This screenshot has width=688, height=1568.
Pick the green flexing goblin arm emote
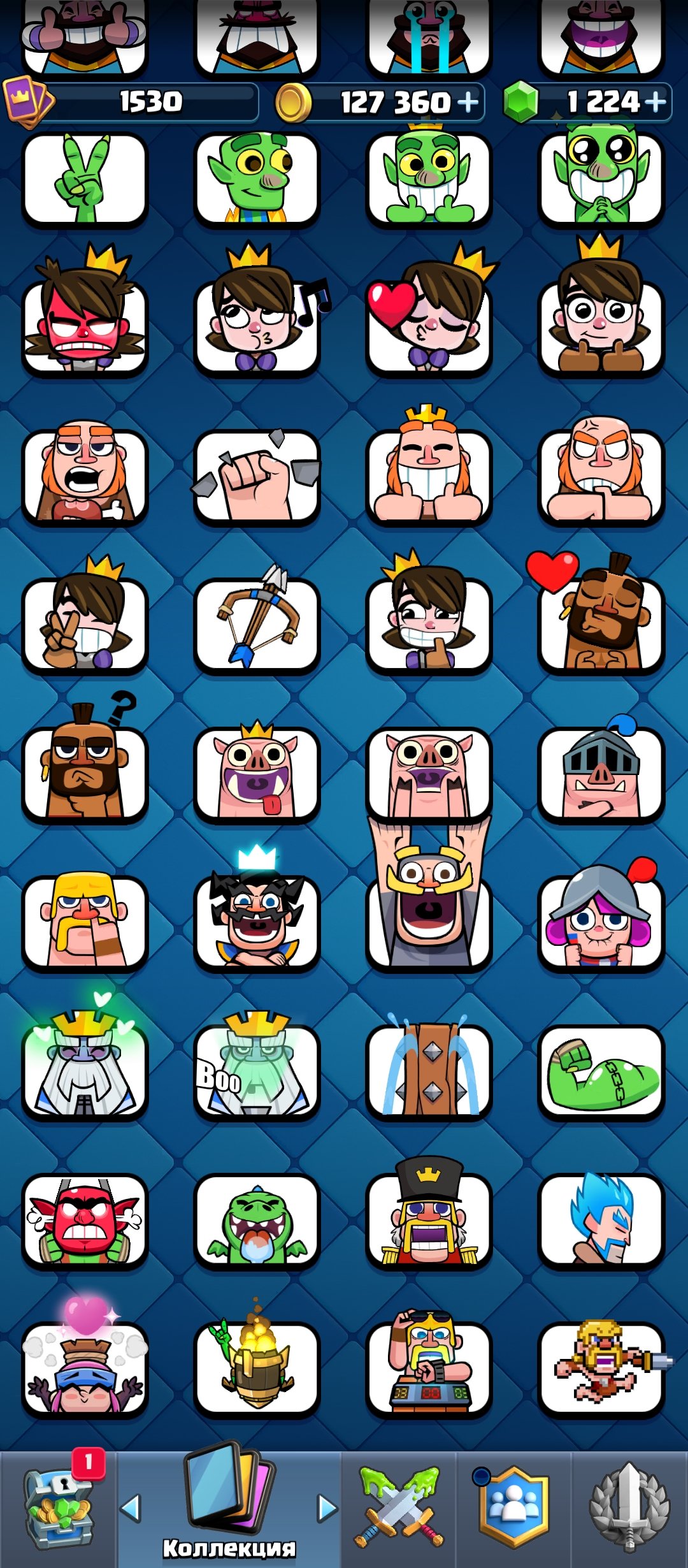click(x=601, y=1072)
